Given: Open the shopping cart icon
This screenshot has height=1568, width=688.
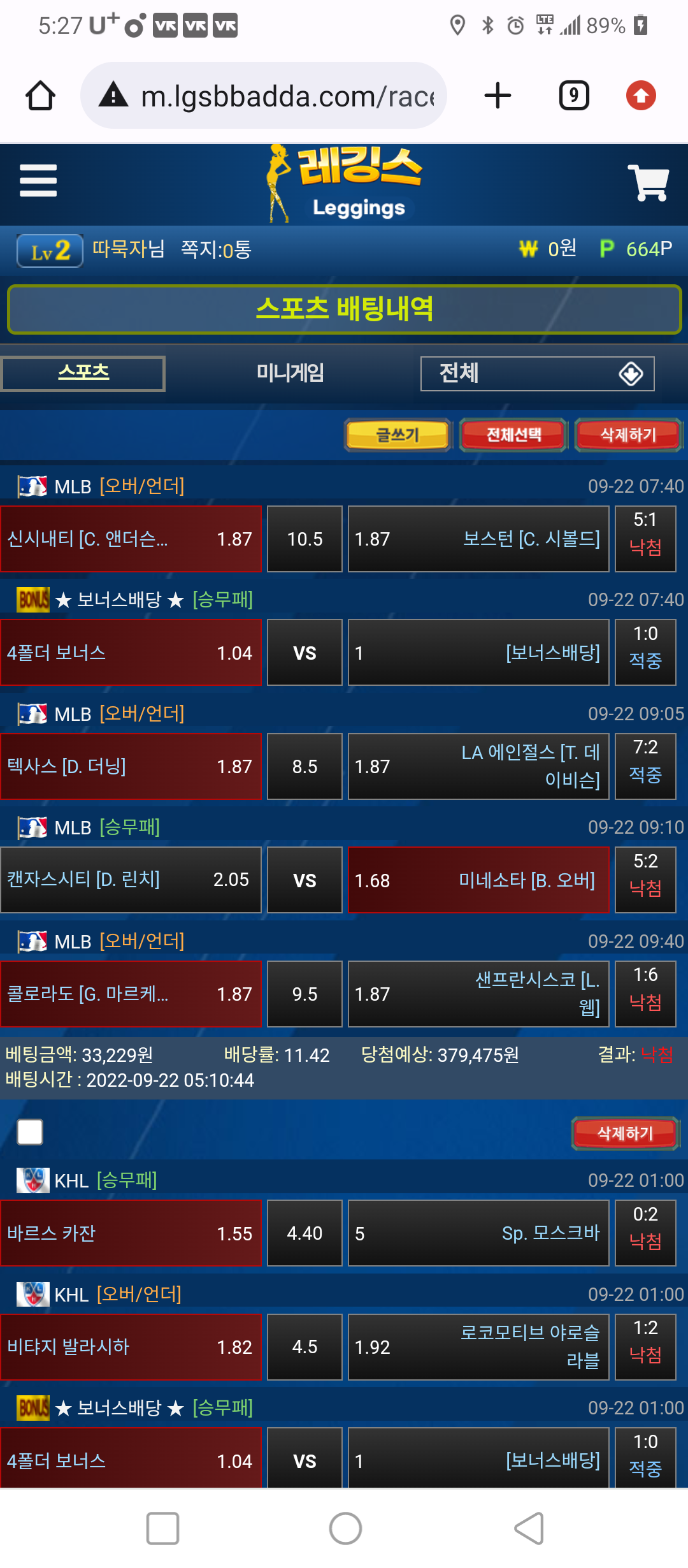Looking at the screenshot, I should pyautogui.click(x=648, y=182).
